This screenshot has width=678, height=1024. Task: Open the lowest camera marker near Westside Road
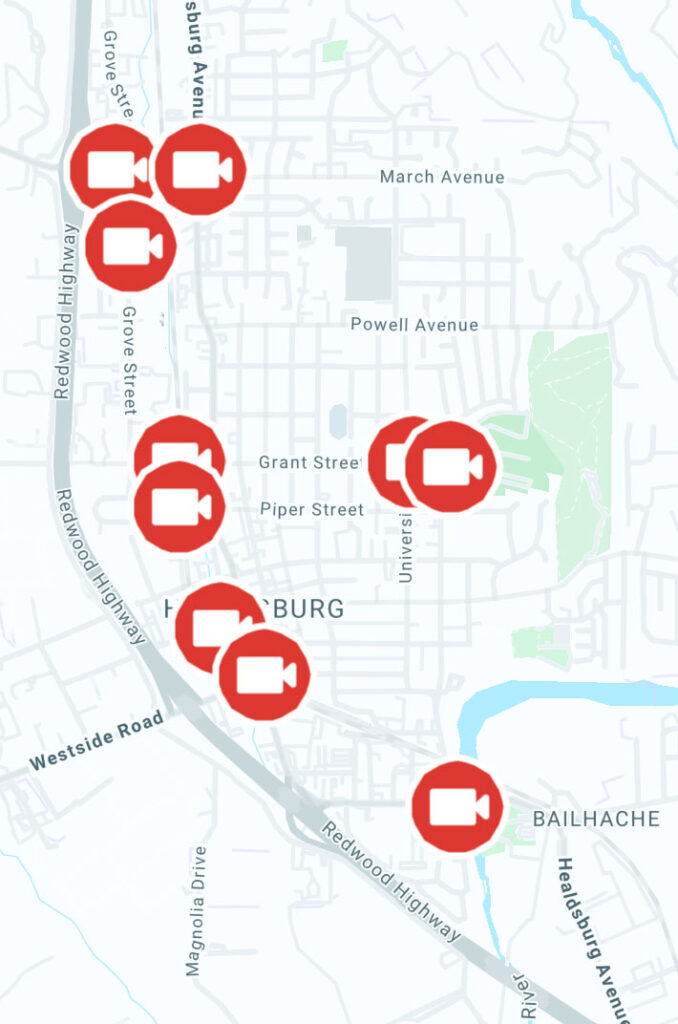(264, 675)
